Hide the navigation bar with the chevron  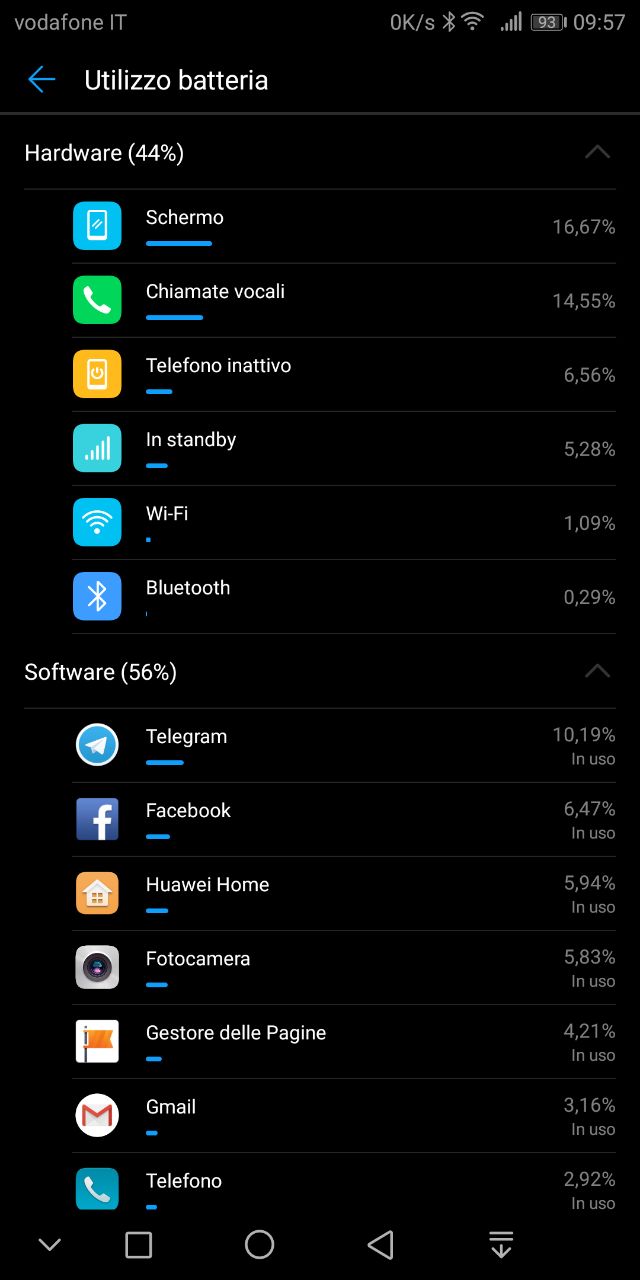tap(49, 1244)
